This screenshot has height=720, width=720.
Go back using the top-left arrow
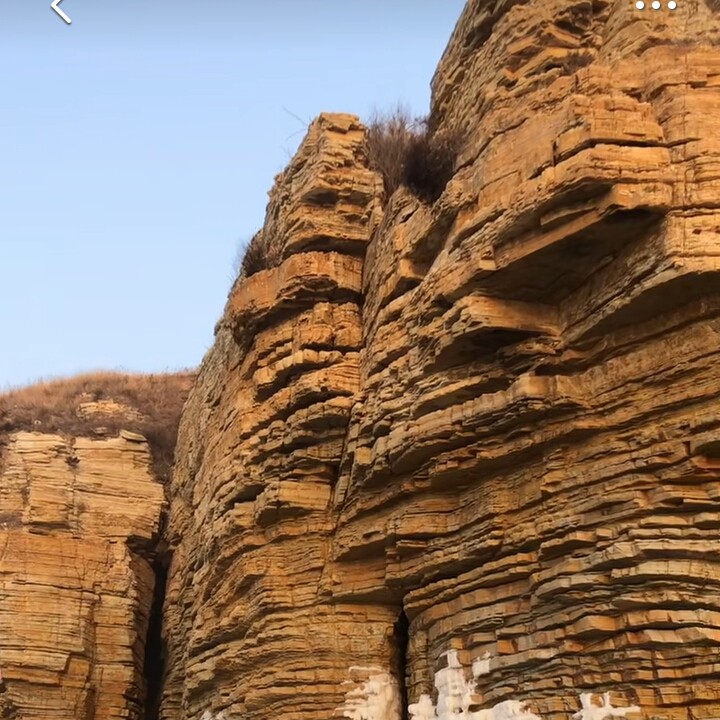[x=61, y=10]
